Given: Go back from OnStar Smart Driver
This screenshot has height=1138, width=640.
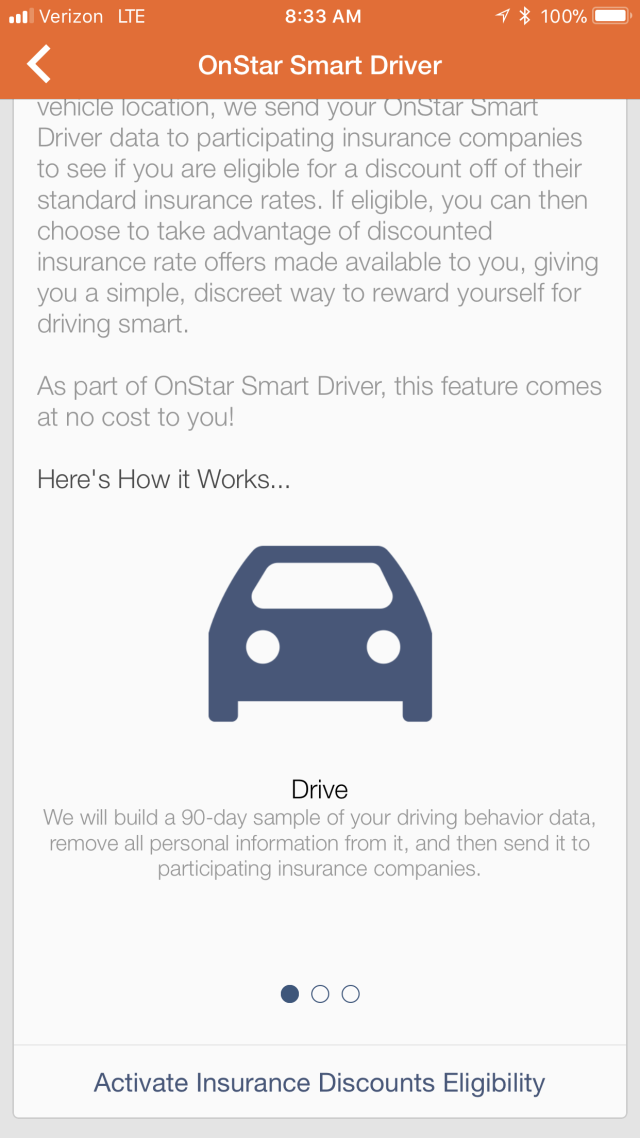Looking at the screenshot, I should pos(39,65).
